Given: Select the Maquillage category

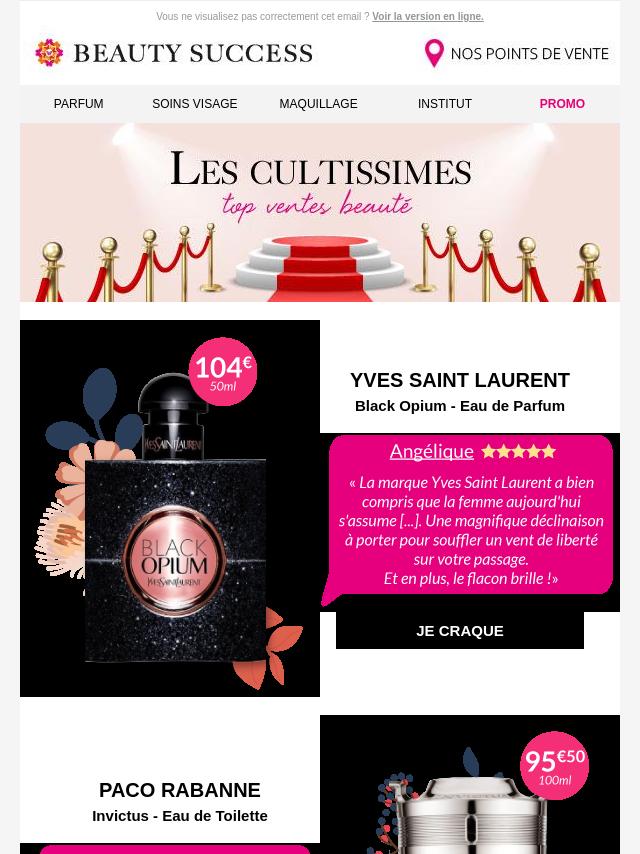Looking at the screenshot, I should coord(318,104).
